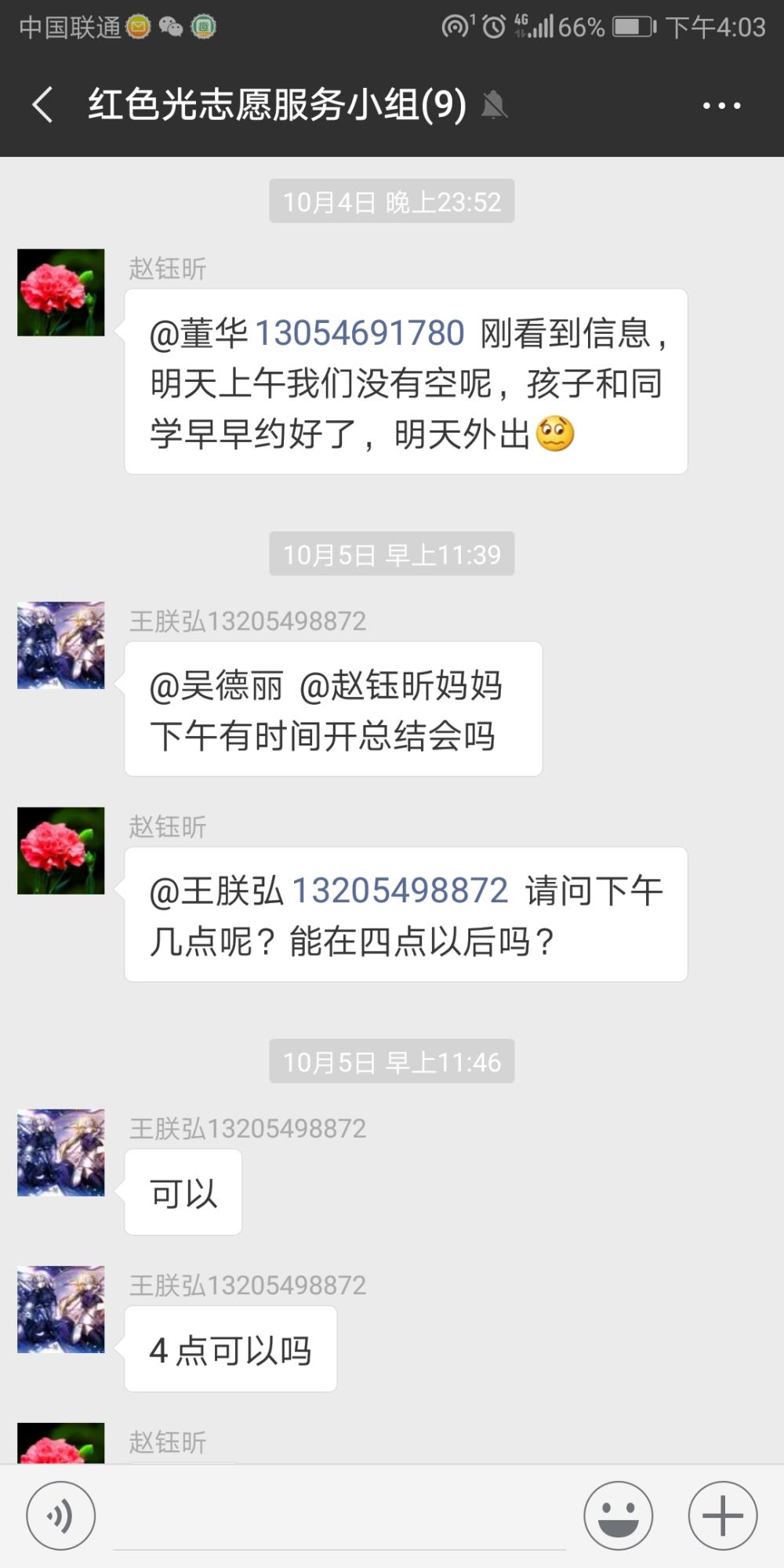The height and width of the screenshot is (1568, 784).
Task: Open 王朕弘's avatar beside 下午有时间开总结会吗
Action: pos(61,645)
